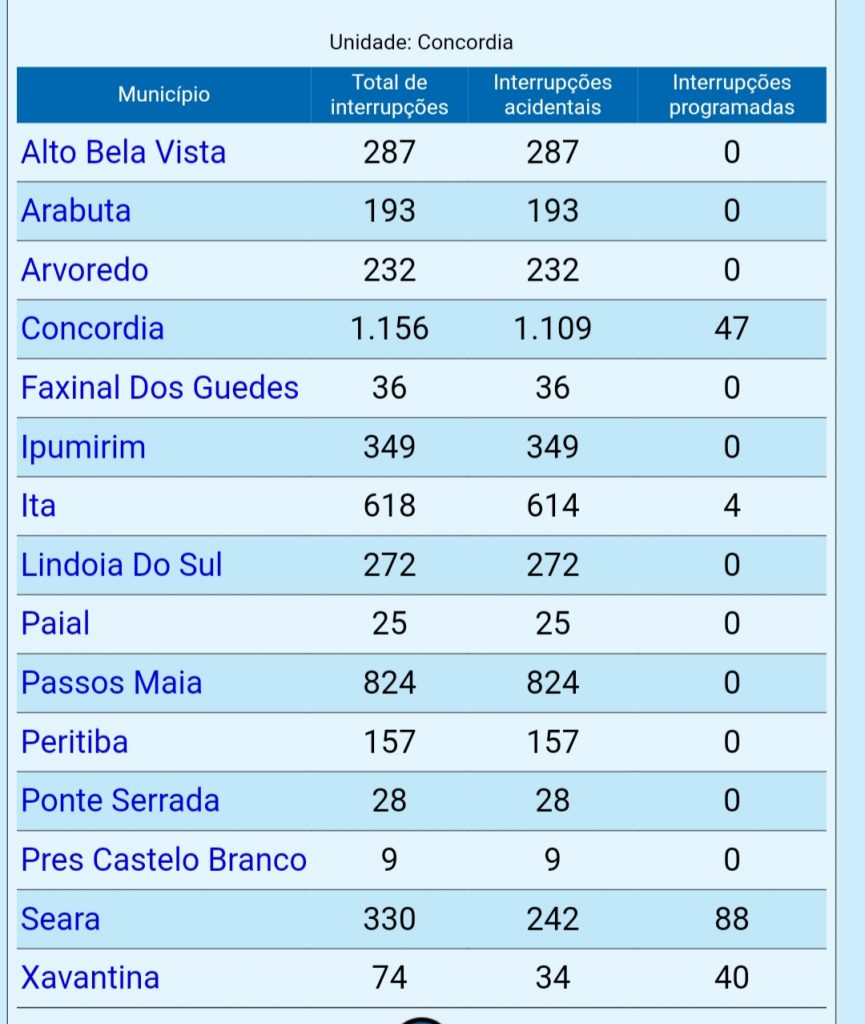Select the Arvoredo link

point(84,270)
